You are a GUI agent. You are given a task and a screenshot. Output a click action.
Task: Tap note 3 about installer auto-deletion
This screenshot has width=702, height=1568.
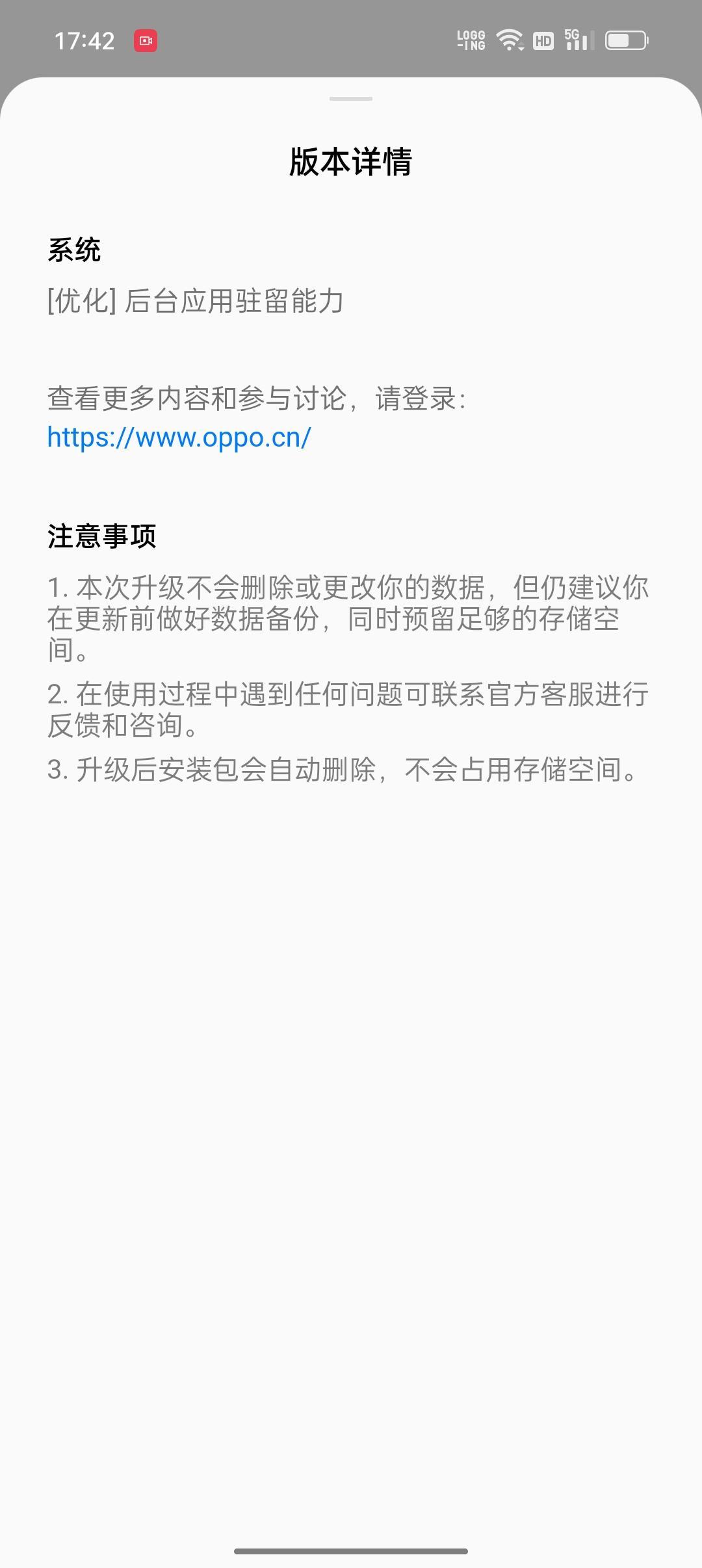point(341,770)
